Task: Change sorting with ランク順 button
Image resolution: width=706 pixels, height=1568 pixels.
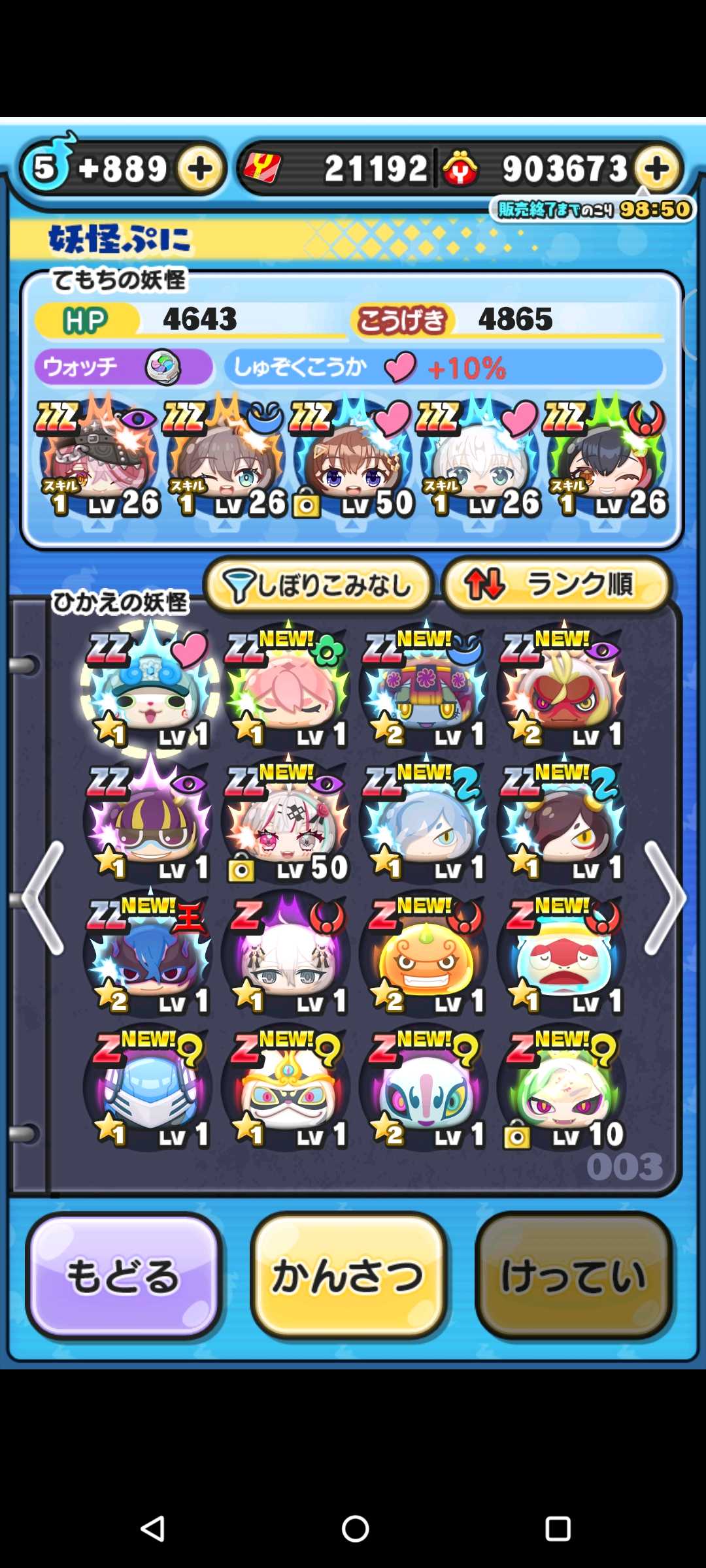Action: (557, 585)
